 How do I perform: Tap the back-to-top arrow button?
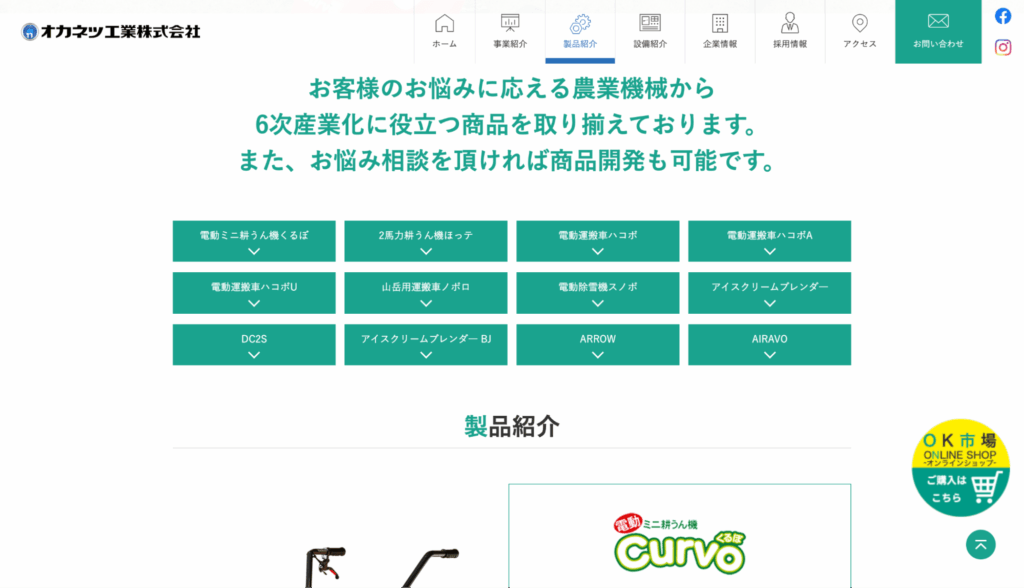click(980, 544)
